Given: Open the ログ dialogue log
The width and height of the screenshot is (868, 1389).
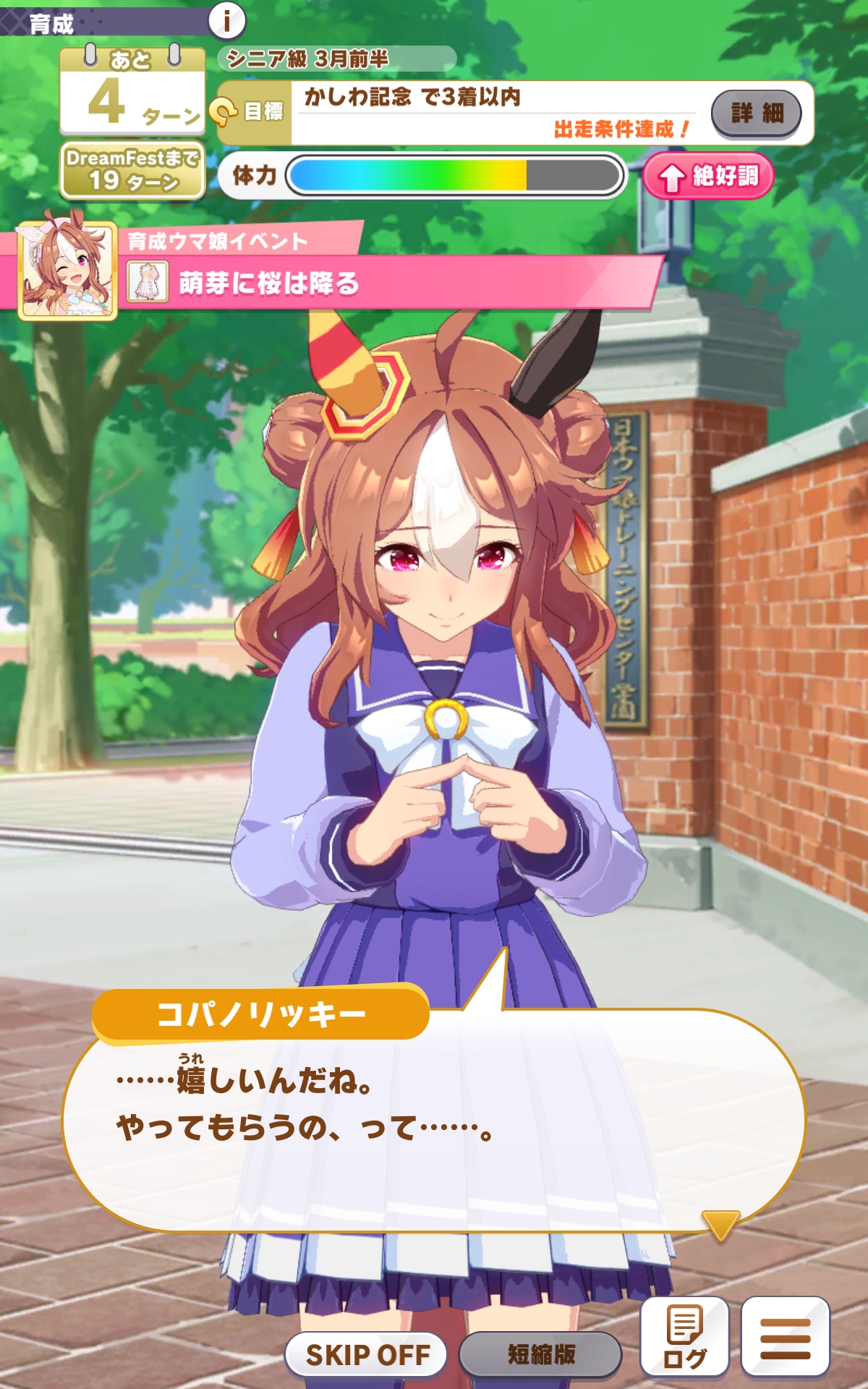Looking at the screenshot, I should [x=684, y=1337].
